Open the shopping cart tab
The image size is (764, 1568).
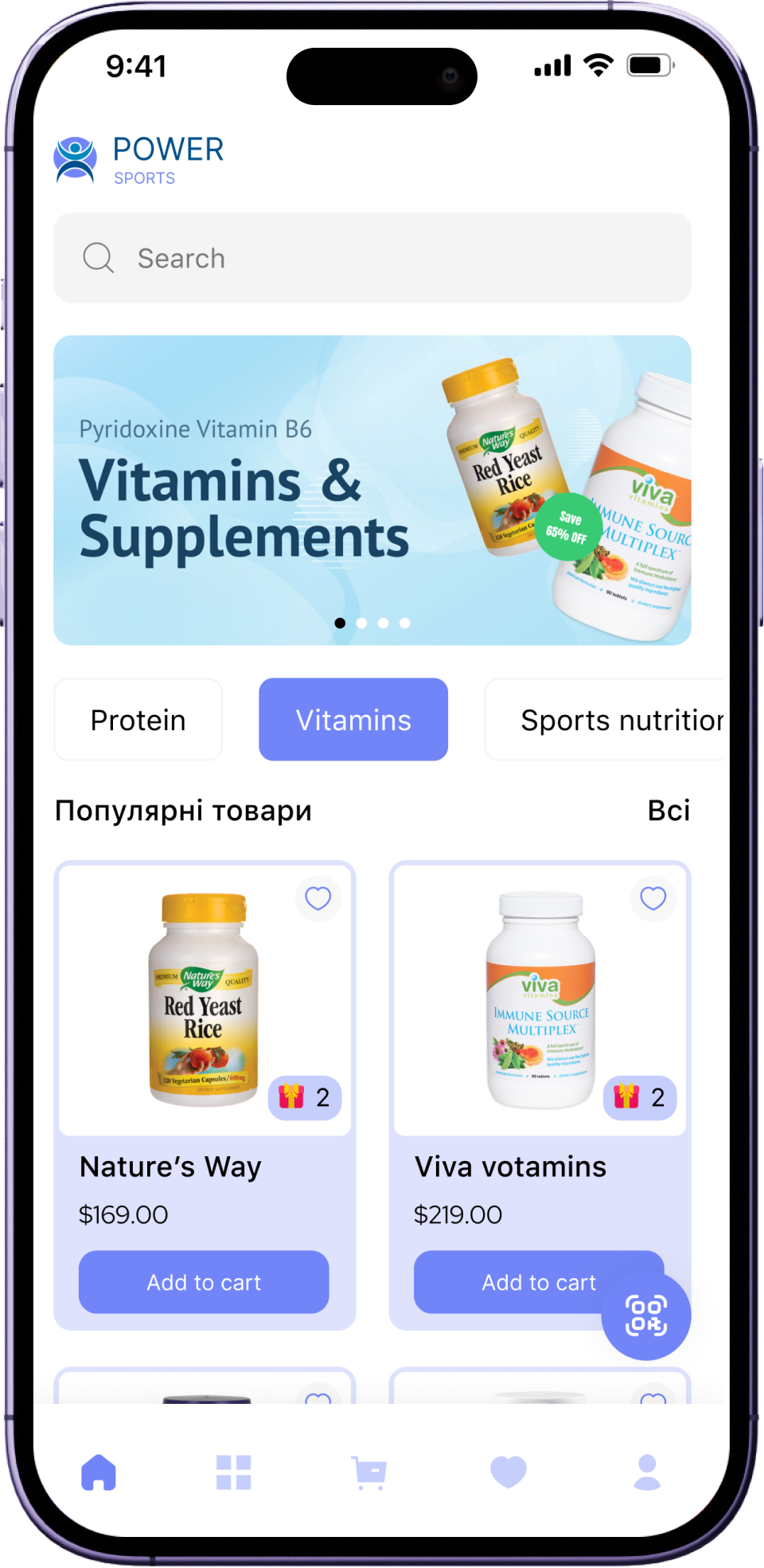coord(369,1472)
